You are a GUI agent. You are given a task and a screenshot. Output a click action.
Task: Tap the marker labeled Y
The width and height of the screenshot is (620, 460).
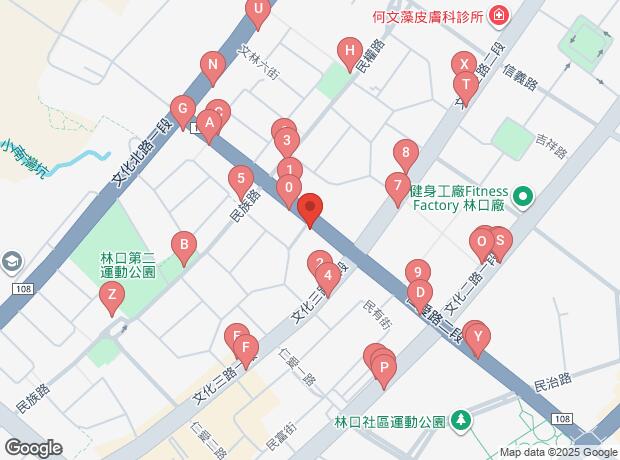(478, 336)
